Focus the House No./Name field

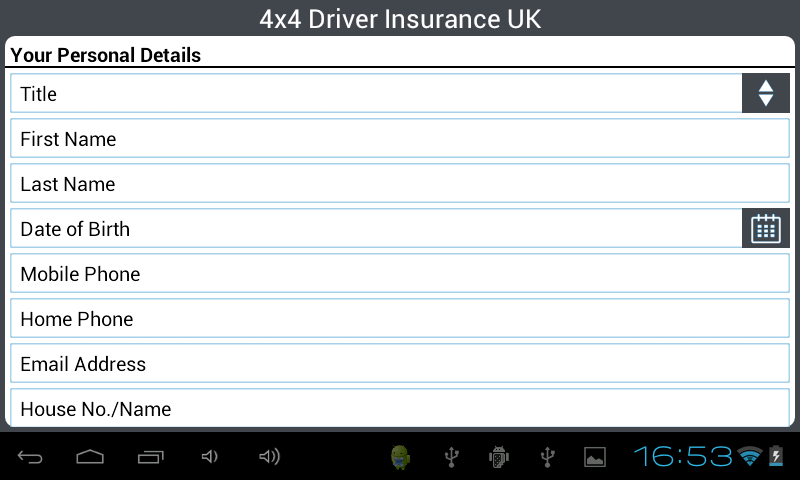click(400, 408)
